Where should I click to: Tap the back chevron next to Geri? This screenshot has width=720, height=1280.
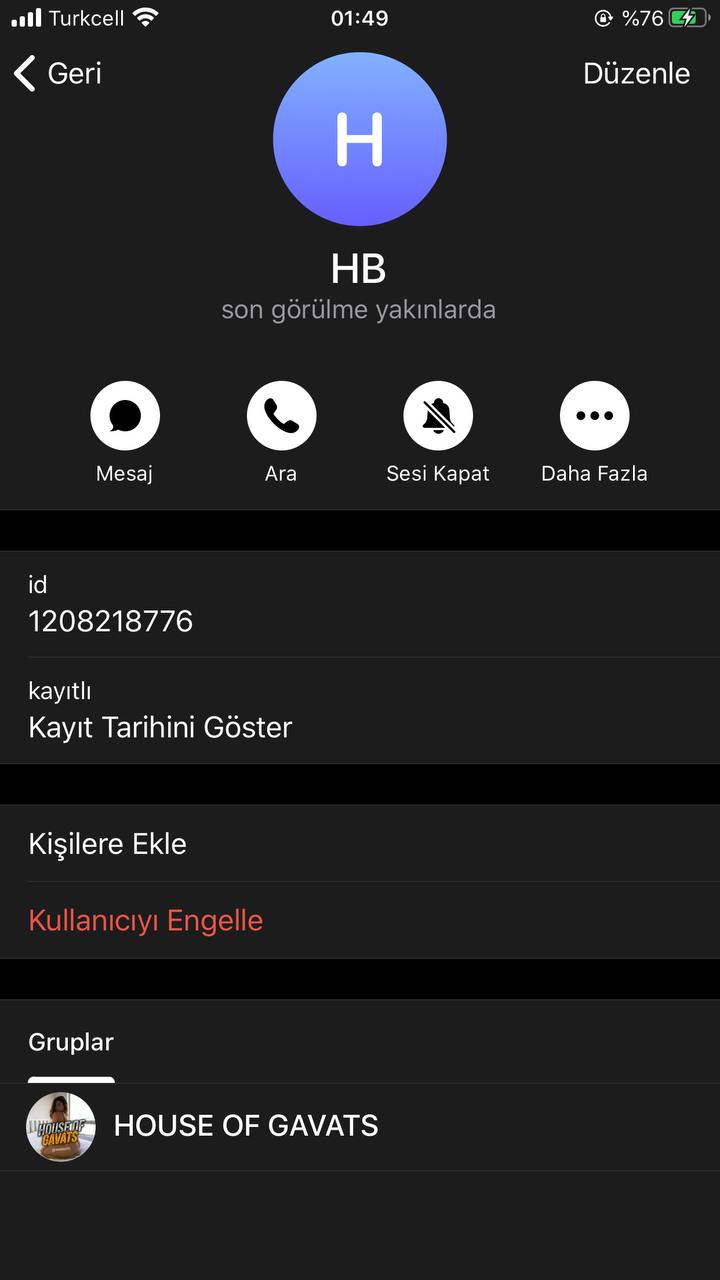tap(24, 73)
